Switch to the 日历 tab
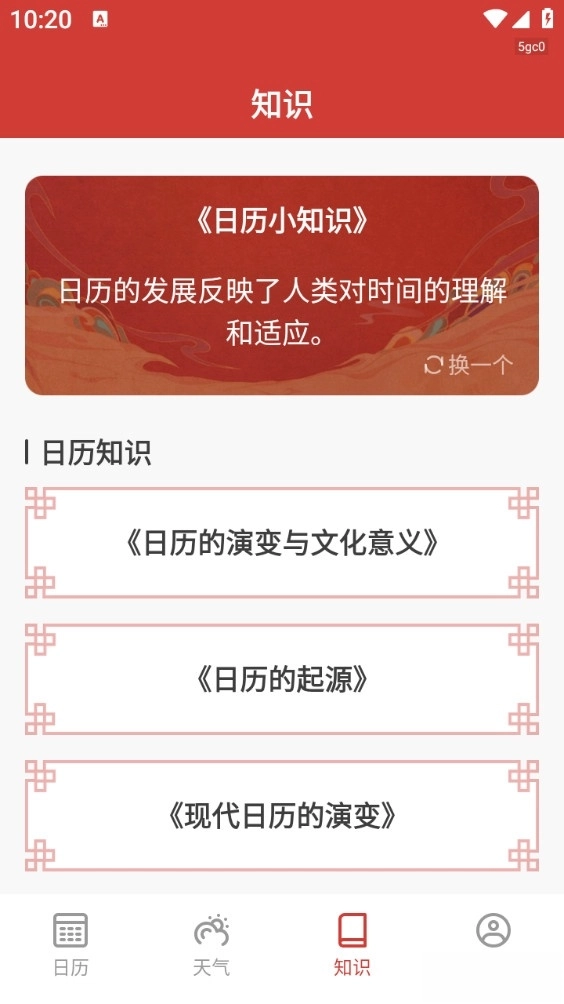The height and width of the screenshot is (1004, 564). [x=70, y=945]
